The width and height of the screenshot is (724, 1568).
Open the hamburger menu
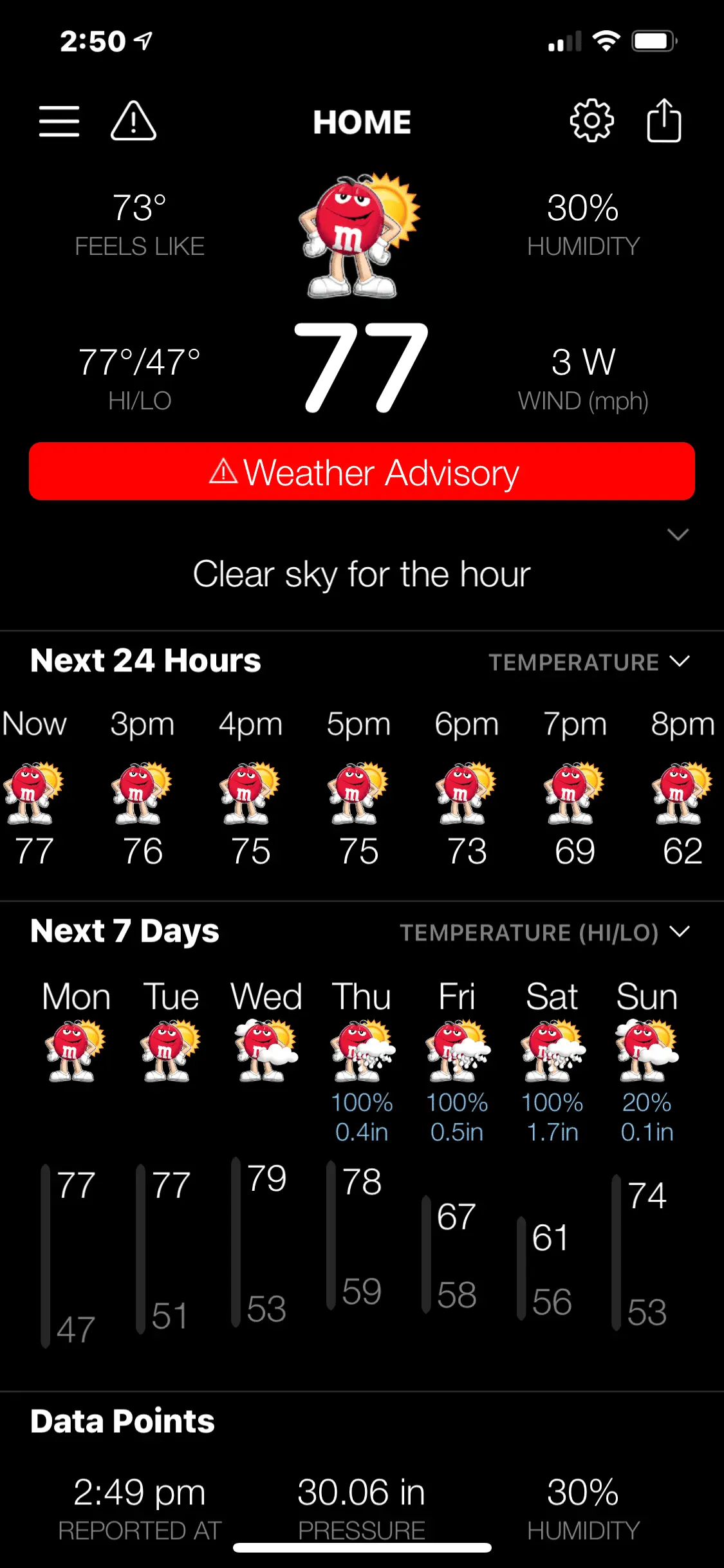[59, 121]
